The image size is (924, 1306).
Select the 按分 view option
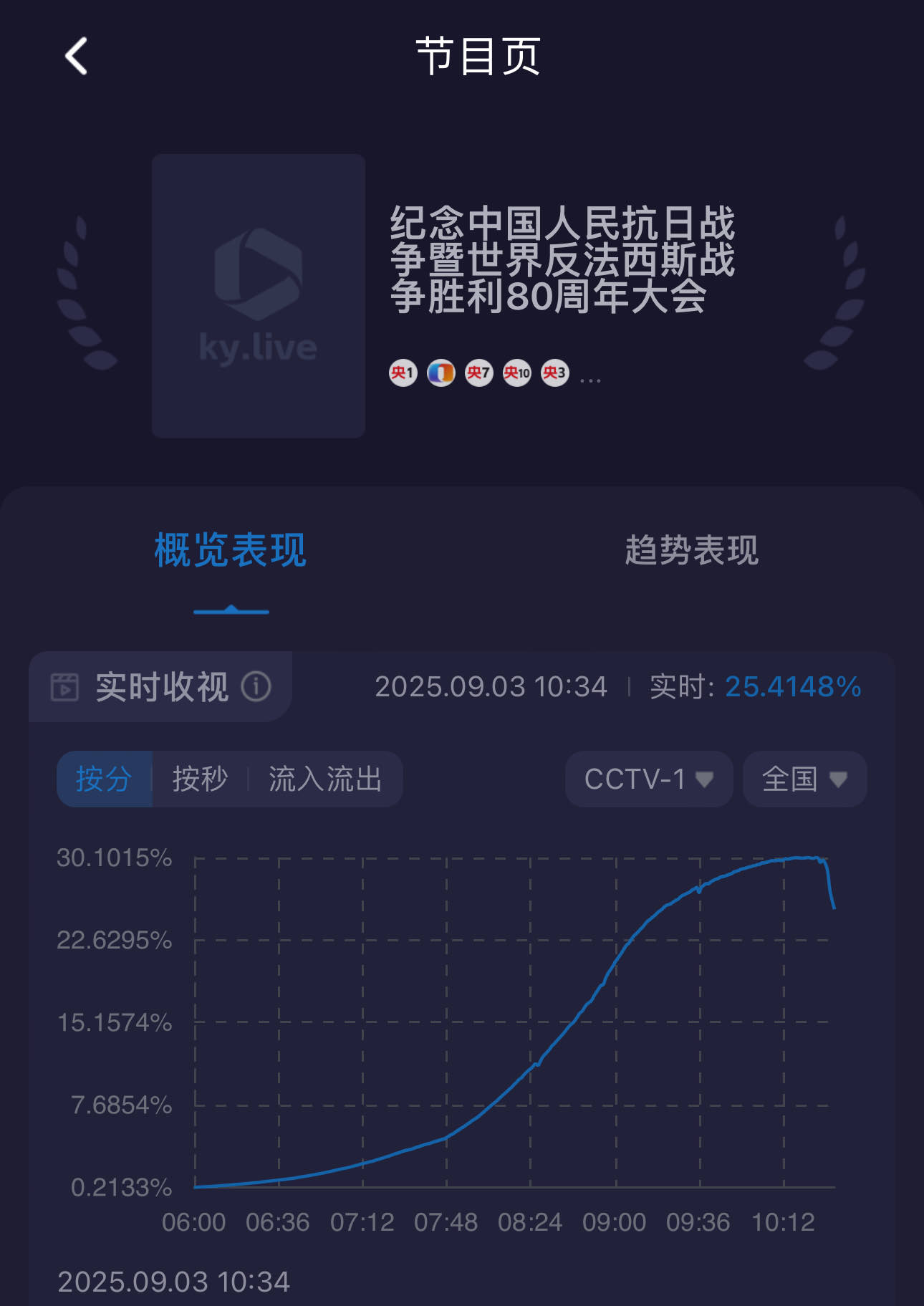[104, 779]
